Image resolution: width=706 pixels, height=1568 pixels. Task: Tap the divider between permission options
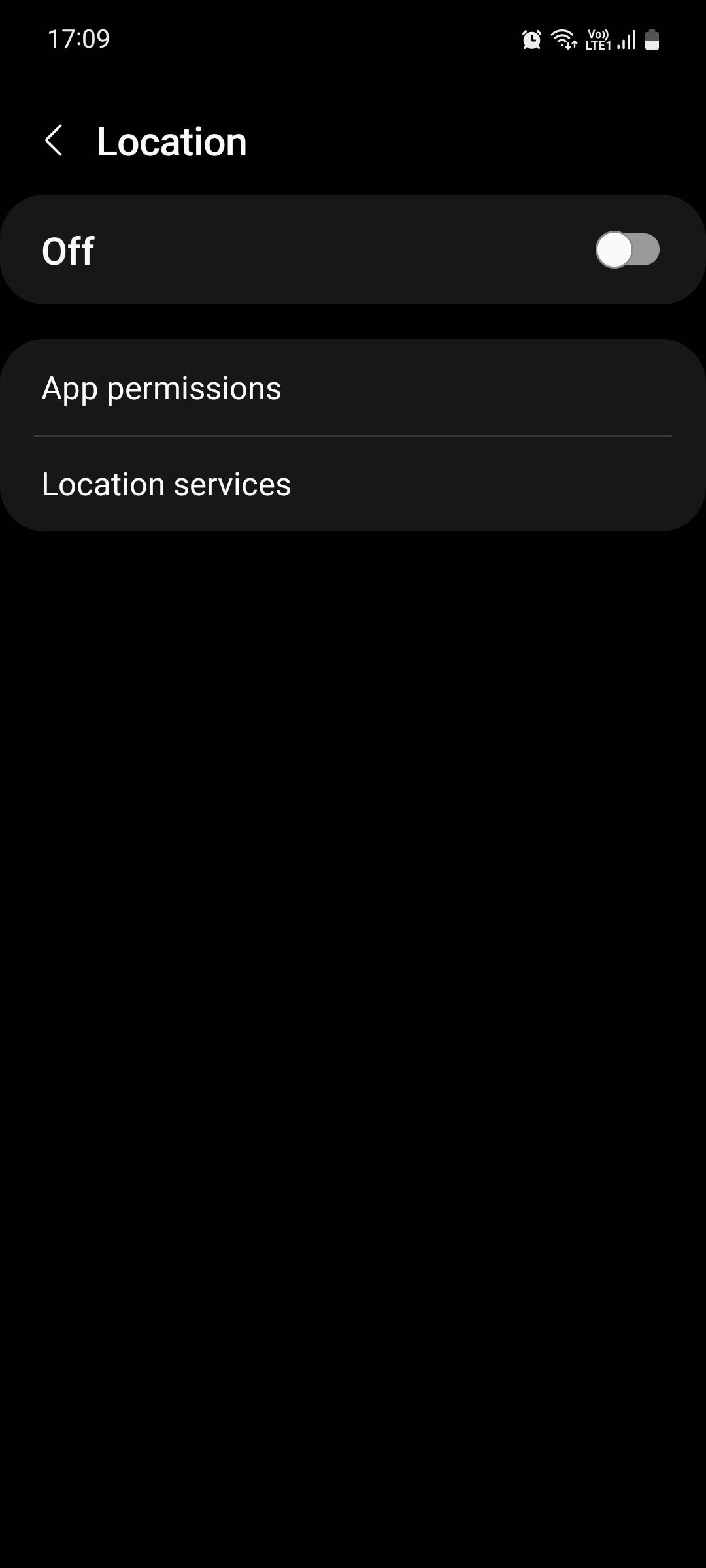353,435
